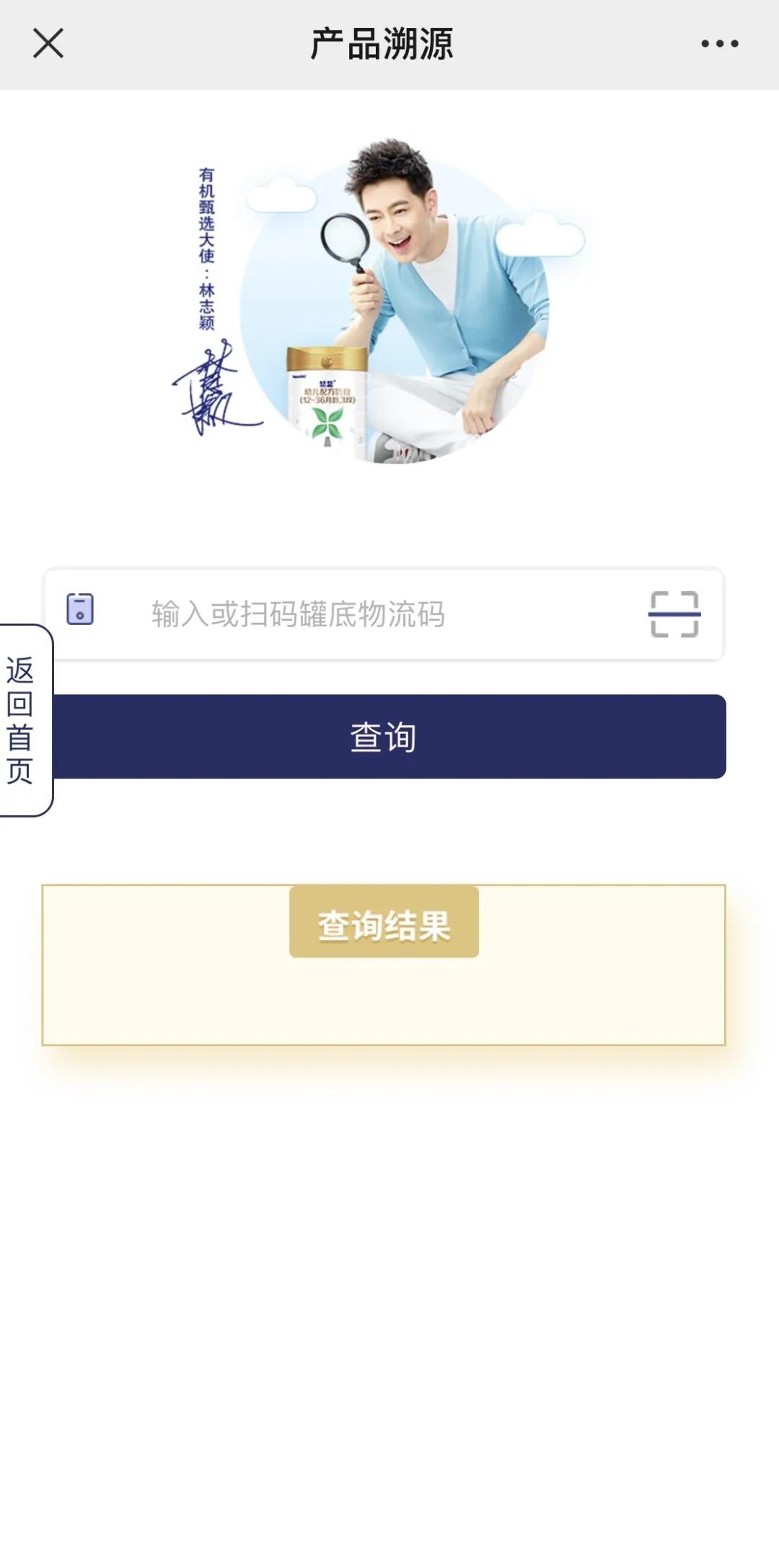Click the logistics code icon left of input

click(x=82, y=611)
